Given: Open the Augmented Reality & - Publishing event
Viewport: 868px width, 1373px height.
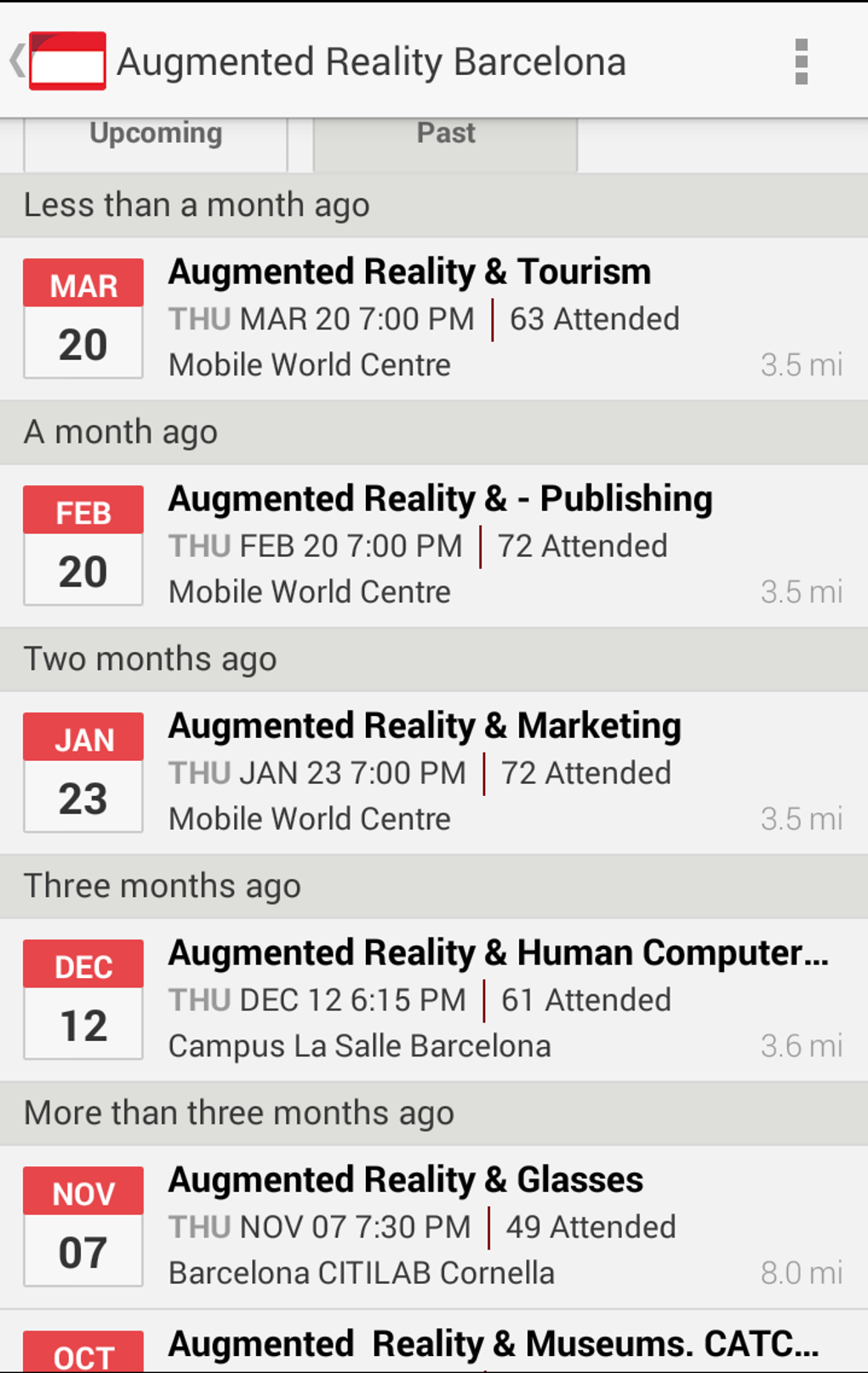Looking at the screenshot, I should 441,498.
